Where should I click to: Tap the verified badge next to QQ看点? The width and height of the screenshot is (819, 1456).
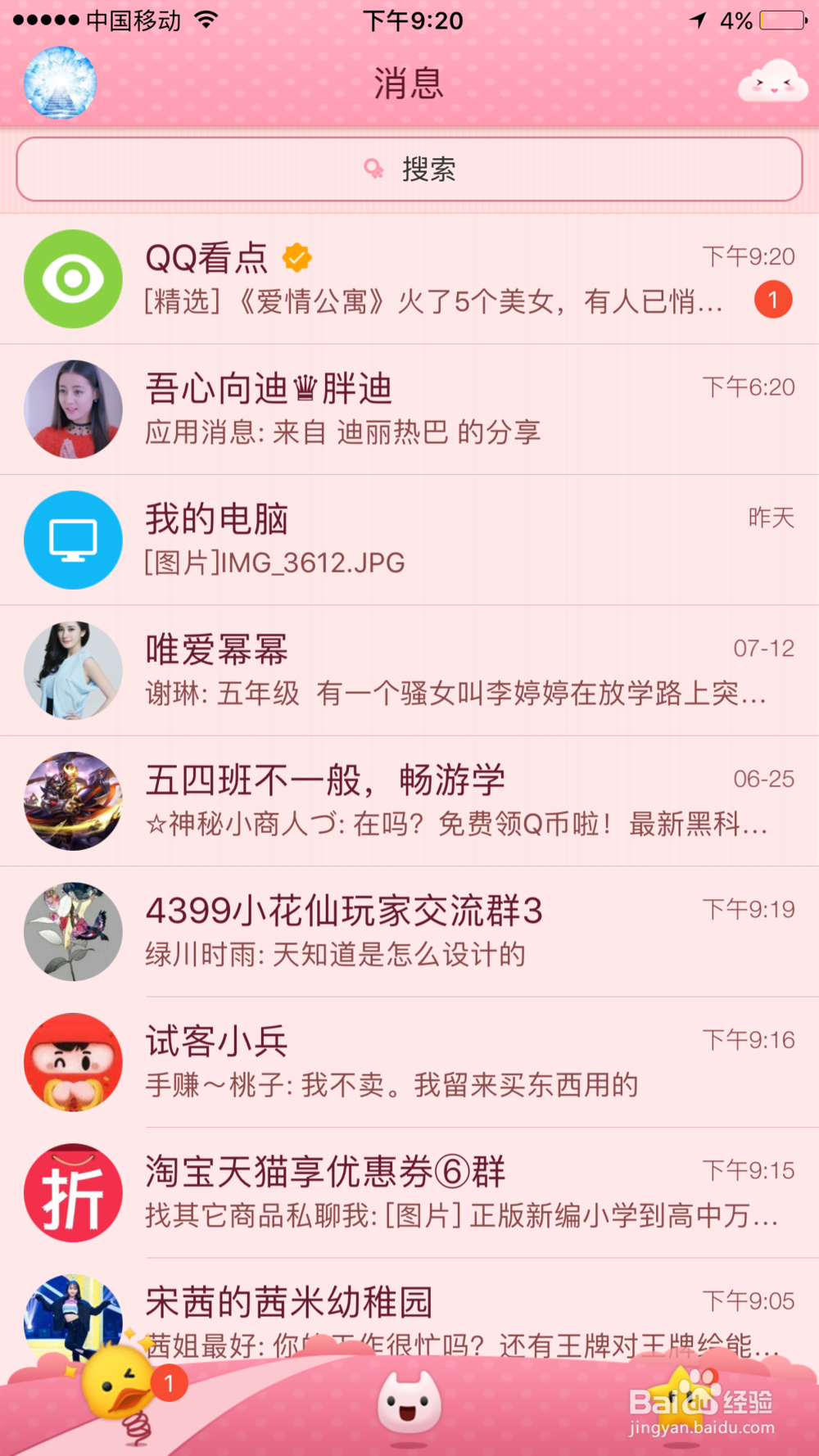click(296, 257)
